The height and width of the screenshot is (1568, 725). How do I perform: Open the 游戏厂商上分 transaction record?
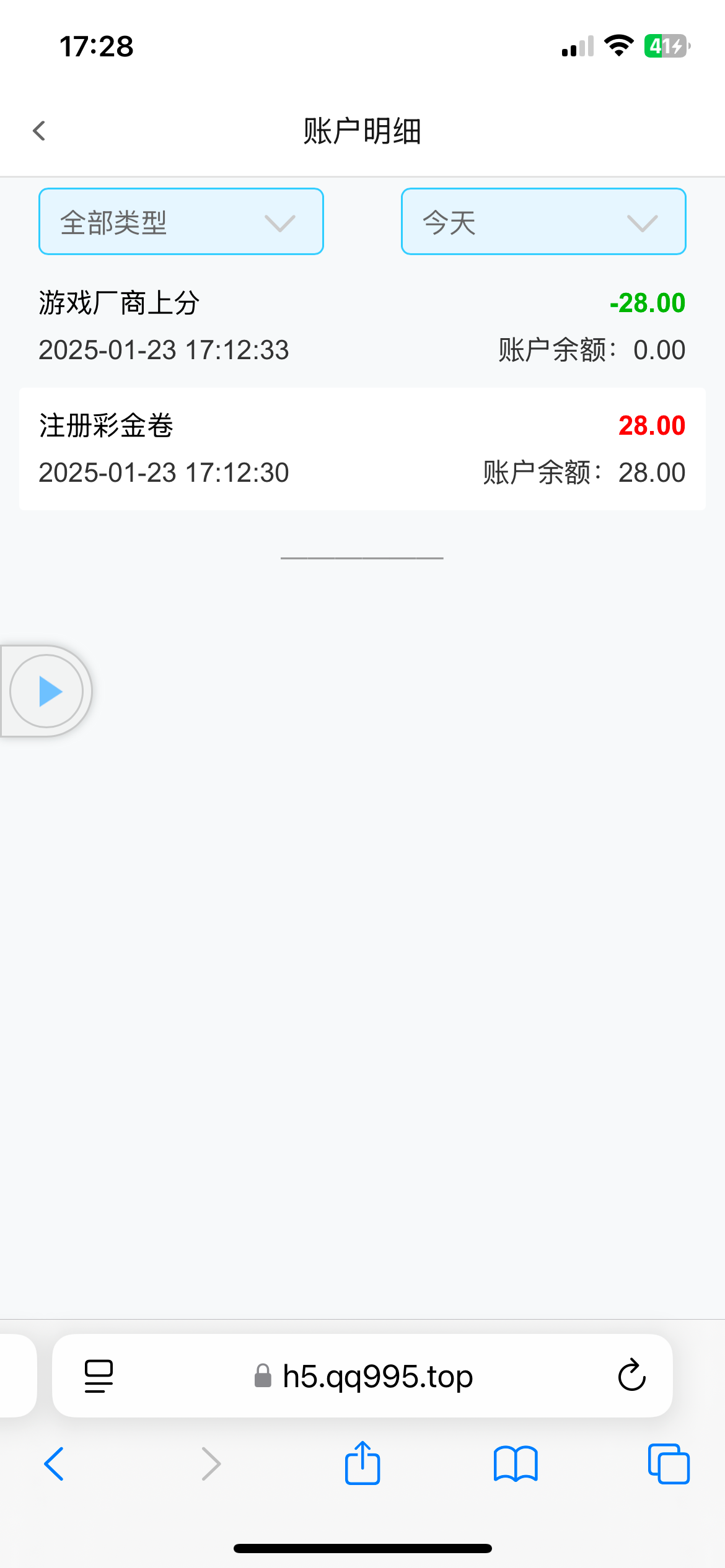[362, 326]
